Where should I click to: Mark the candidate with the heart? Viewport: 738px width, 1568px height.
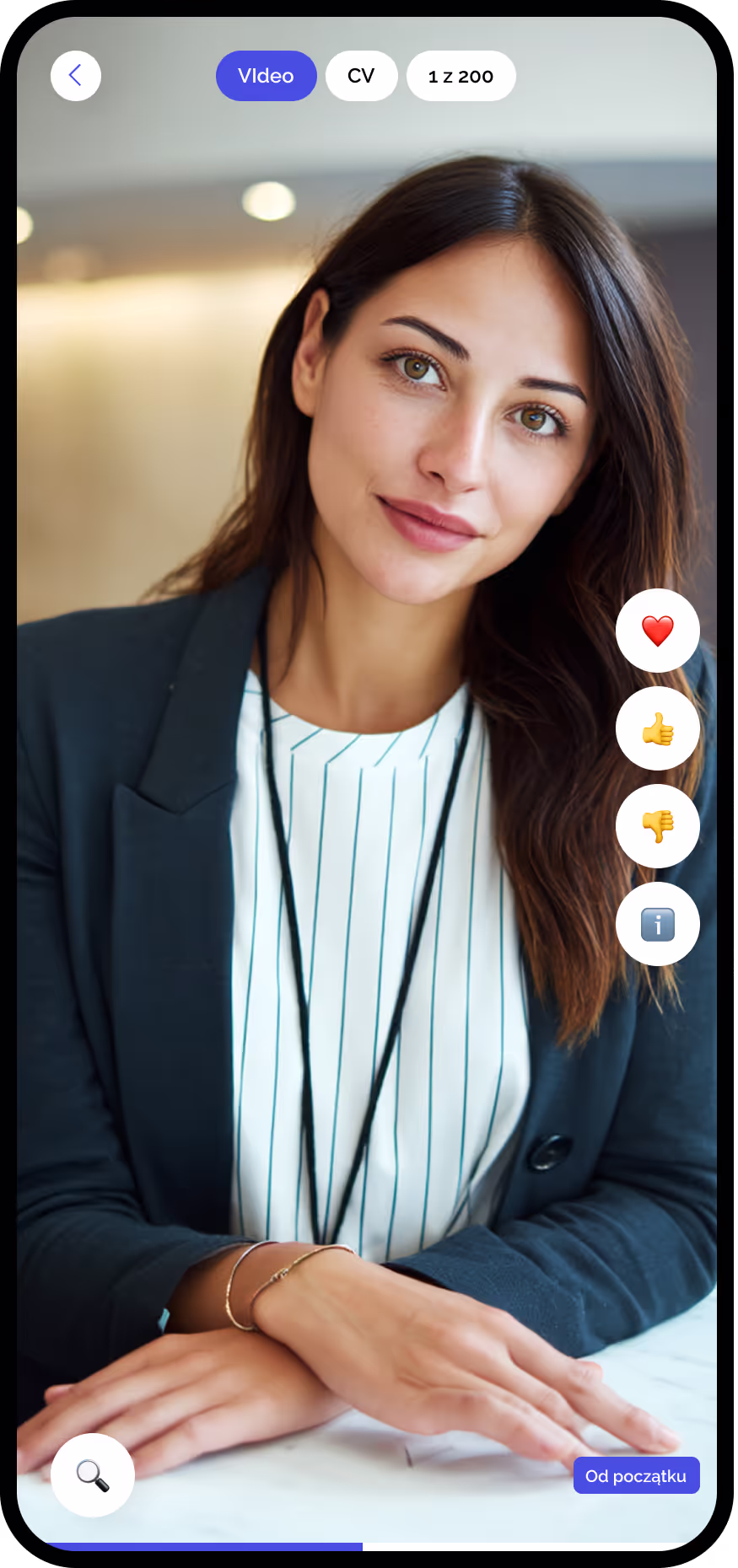click(x=657, y=631)
